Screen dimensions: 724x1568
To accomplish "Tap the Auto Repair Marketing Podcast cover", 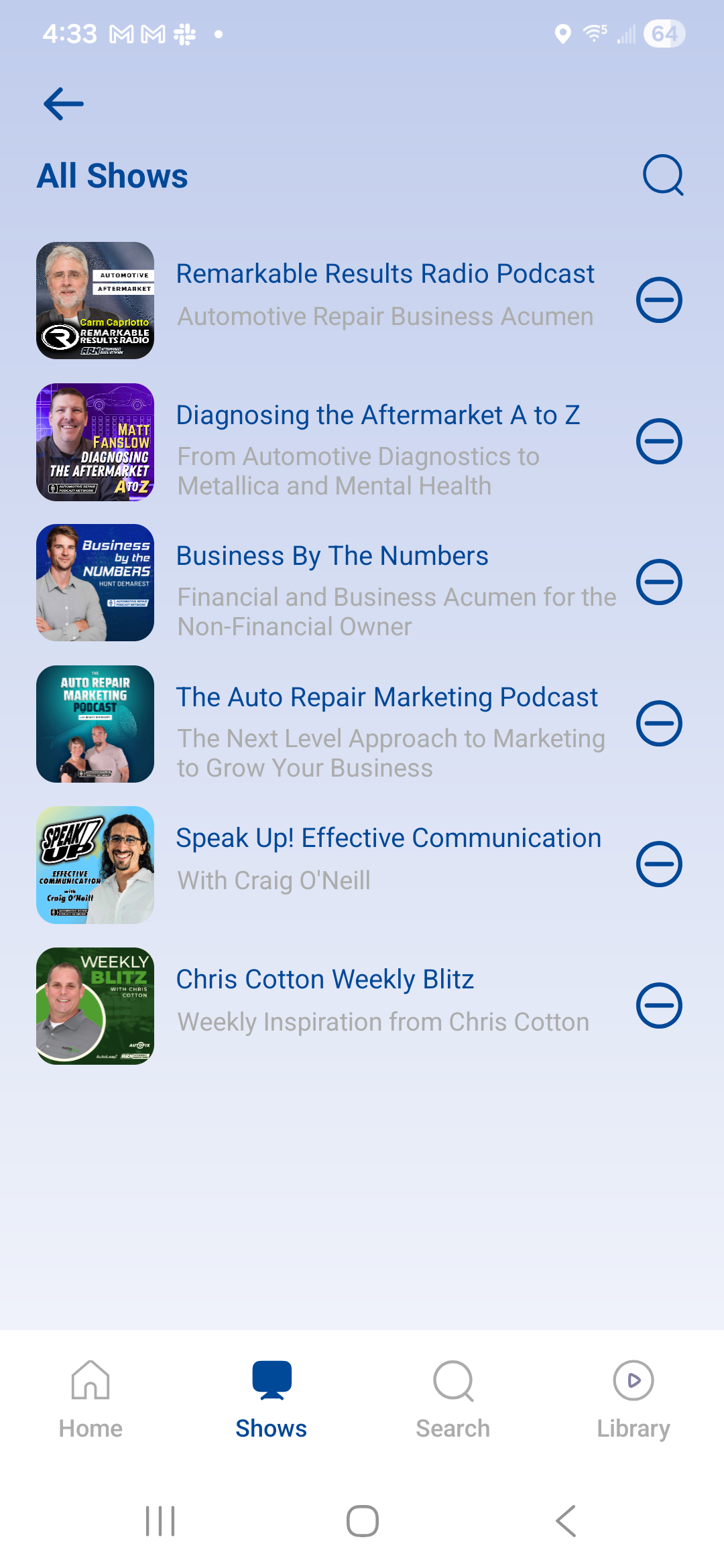I will click(x=95, y=724).
